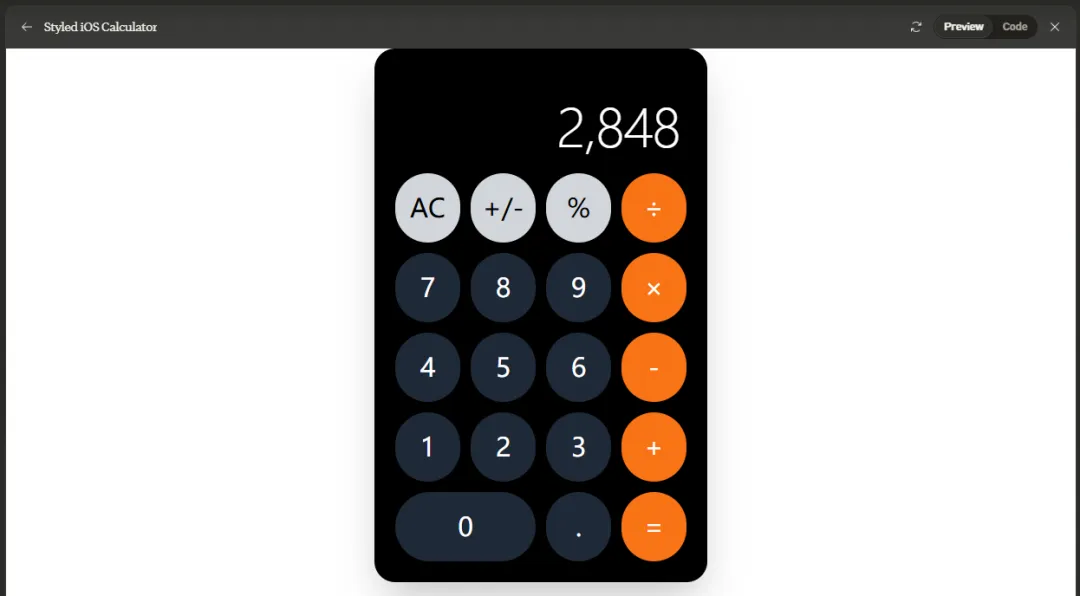Enter digit 3 on keypad
The height and width of the screenshot is (596, 1080).
coord(578,447)
